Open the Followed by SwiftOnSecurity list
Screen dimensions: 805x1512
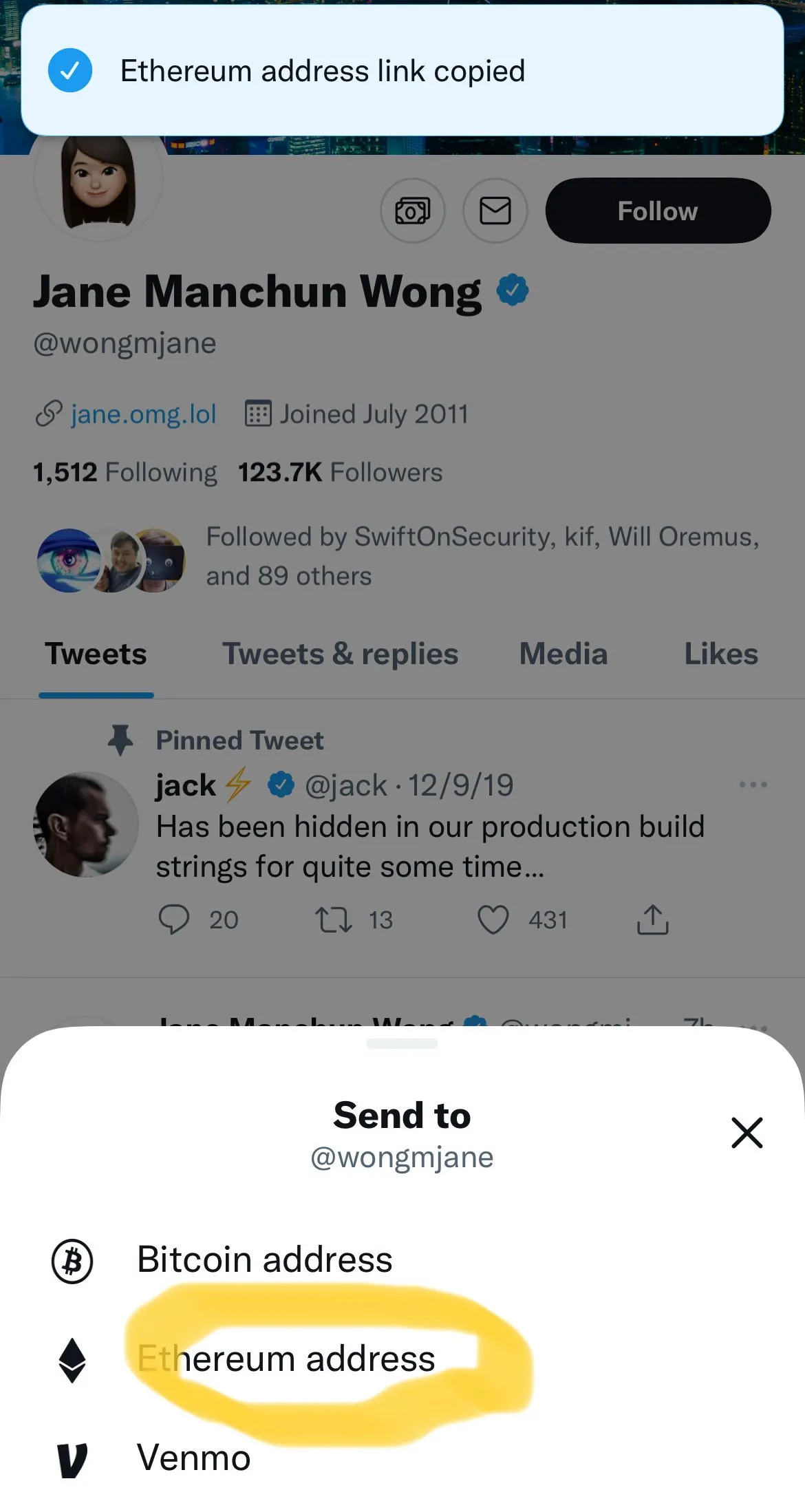click(398, 556)
